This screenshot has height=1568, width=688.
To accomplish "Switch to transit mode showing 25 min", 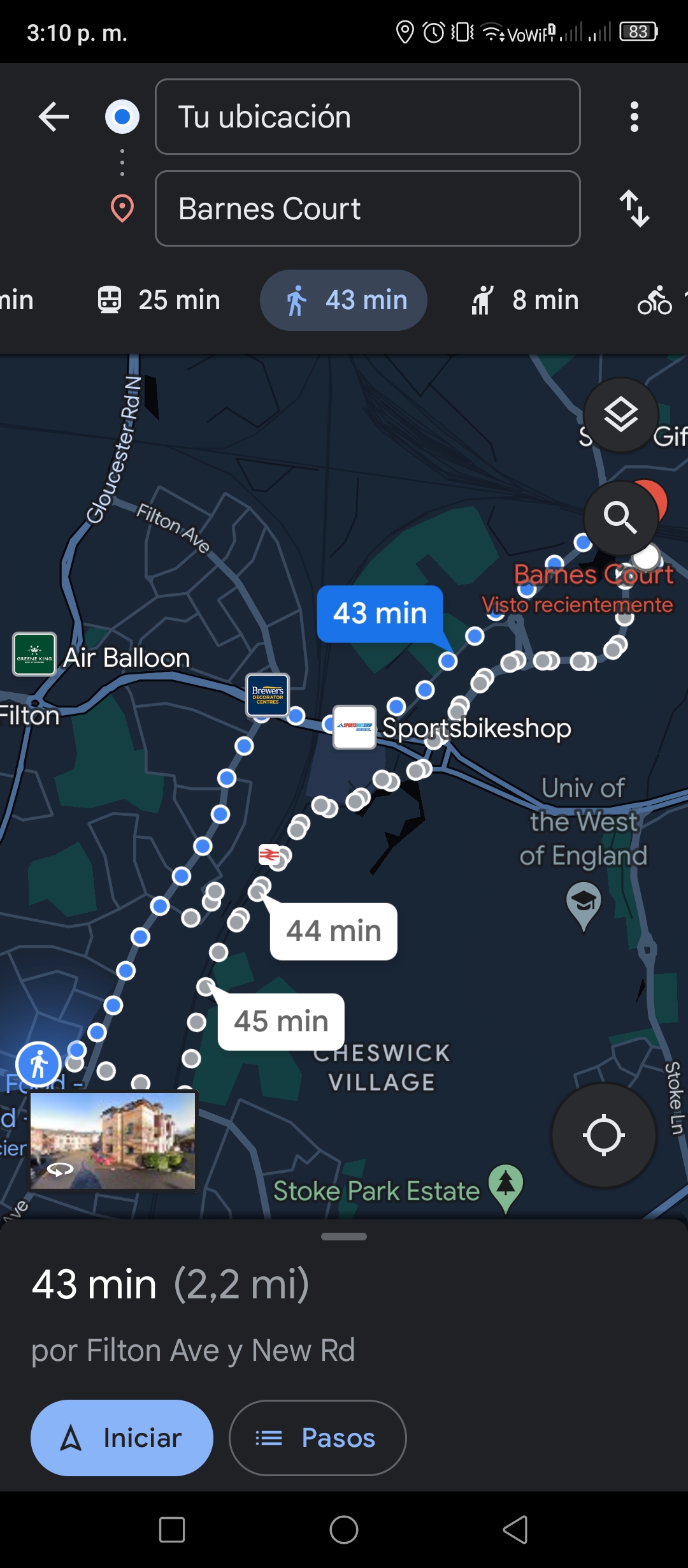I will pyautogui.click(x=159, y=300).
